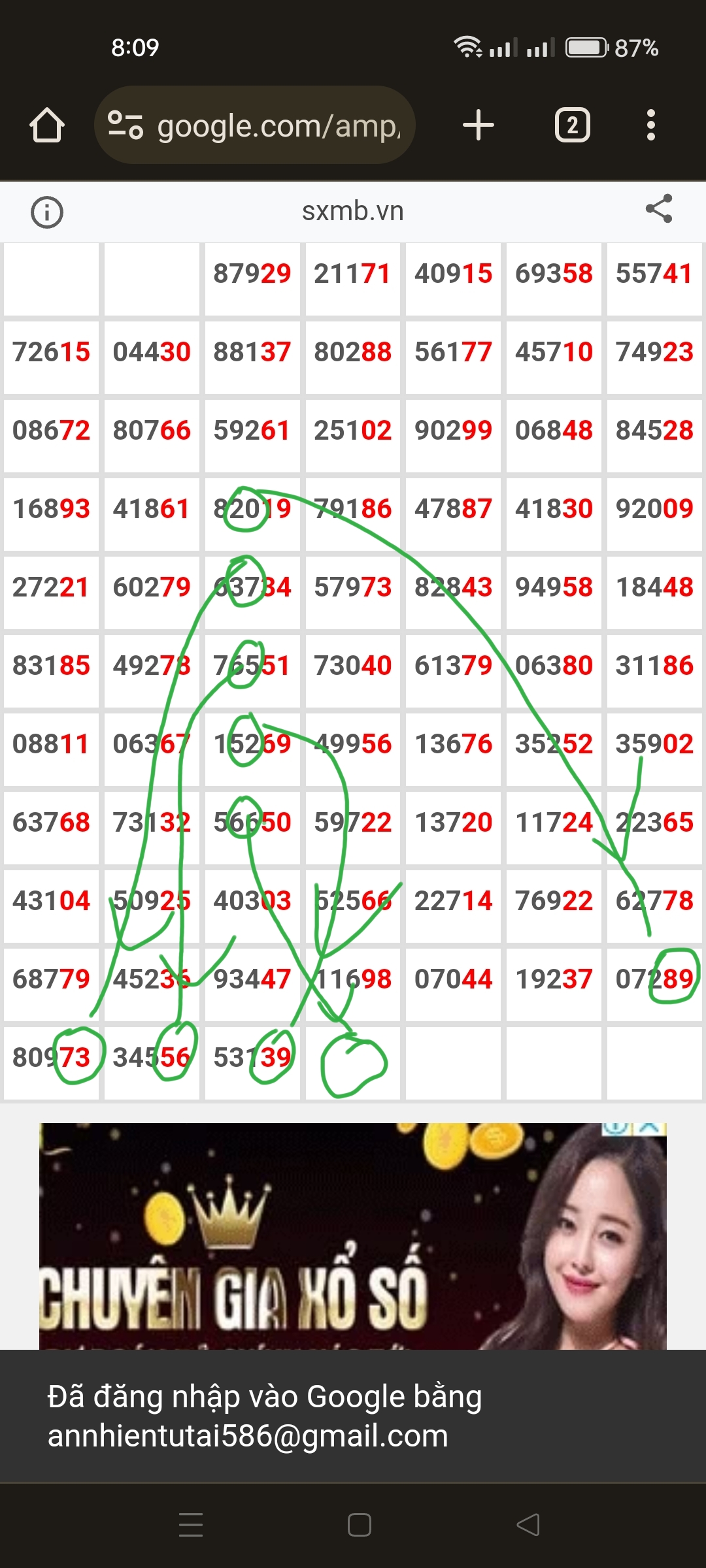This screenshot has height=1568, width=706.
Task: Open the ad info icon
Action: point(616,1128)
